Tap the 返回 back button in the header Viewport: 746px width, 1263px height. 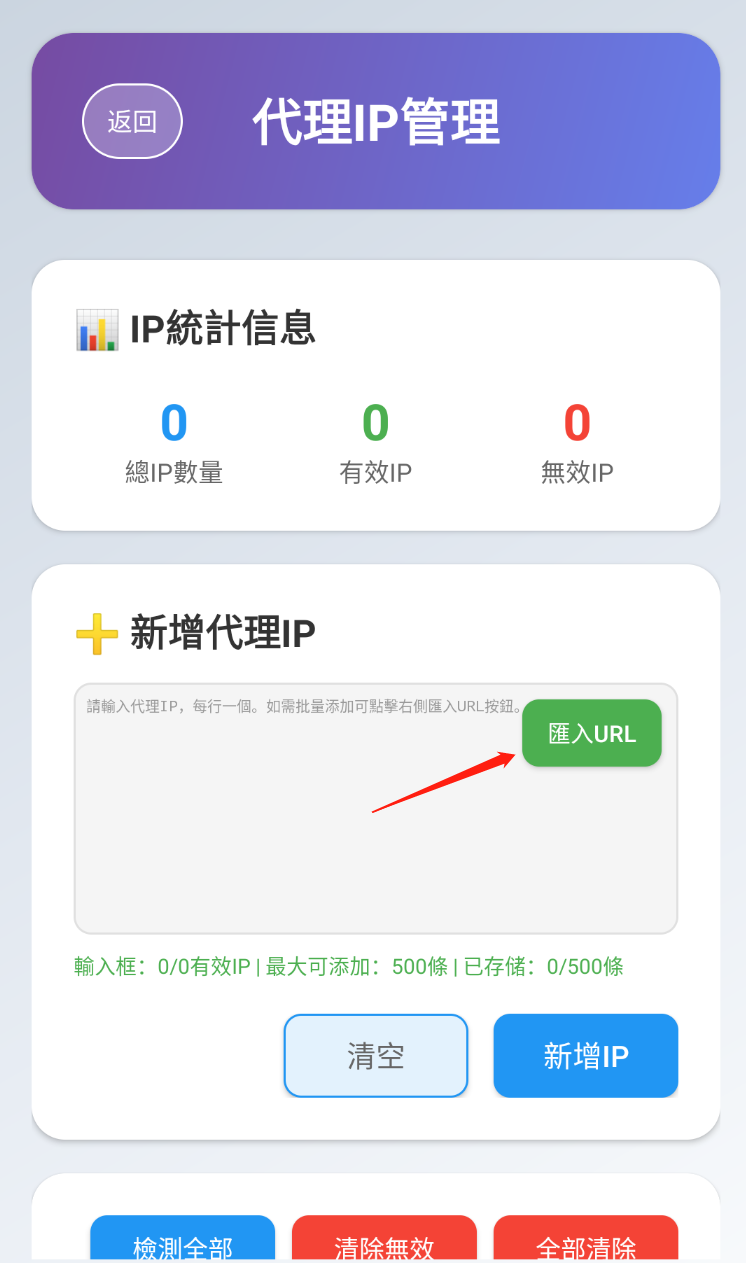[x=132, y=120]
